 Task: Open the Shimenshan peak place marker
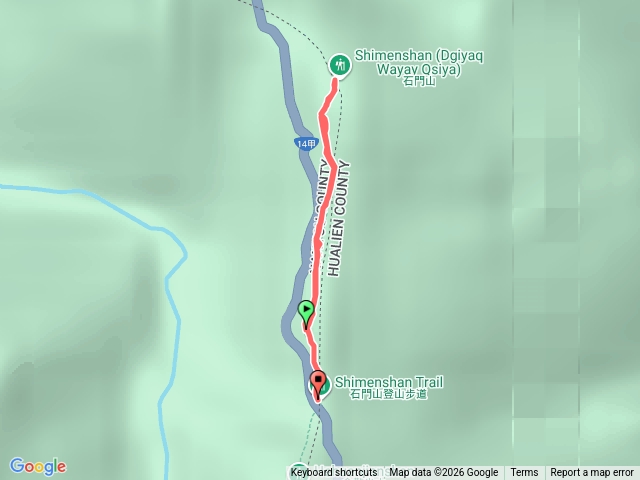[340, 65]
